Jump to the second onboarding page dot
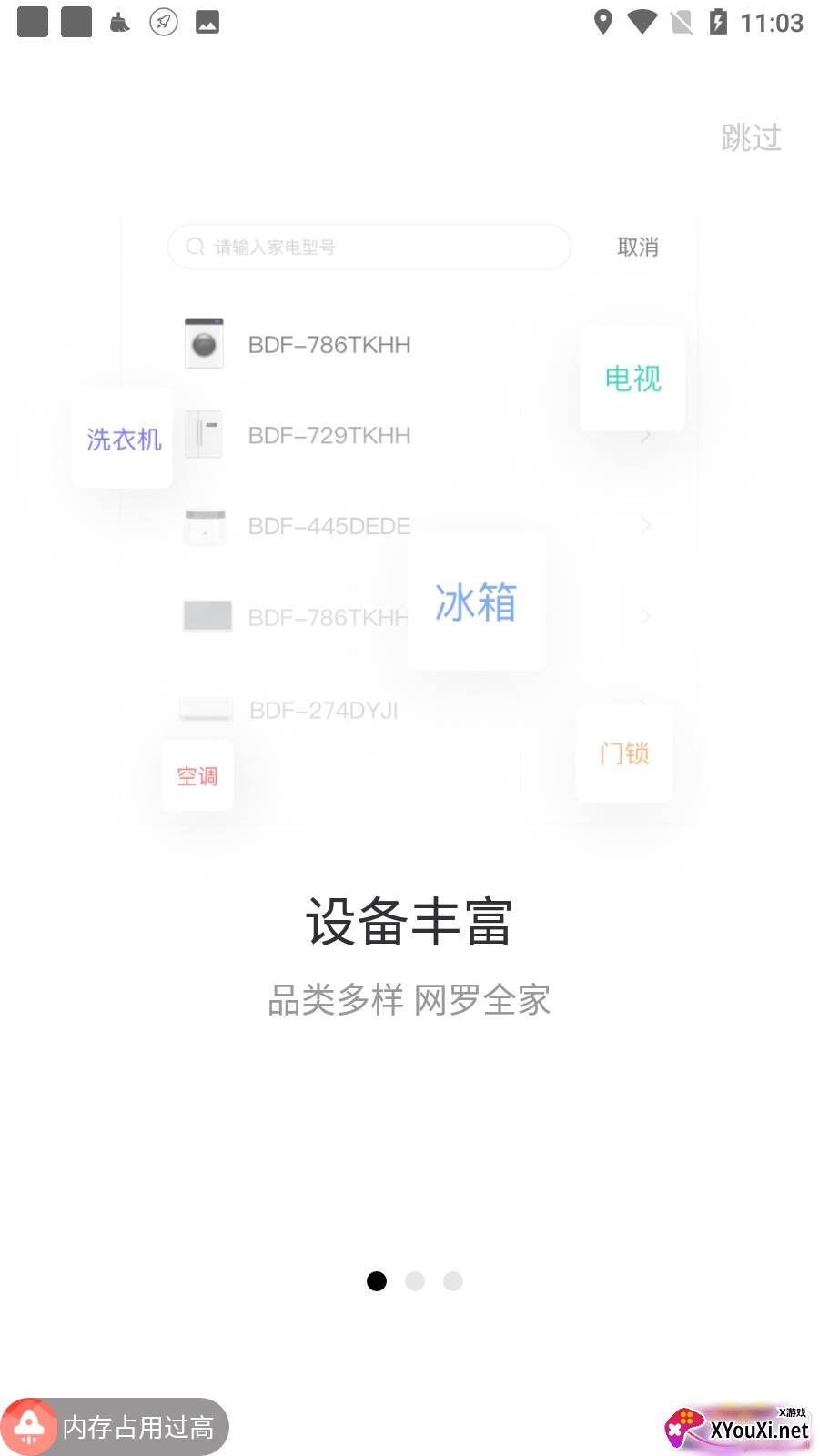The width and height of the screenshot is (819, 1456). [x=415, y=1281]
